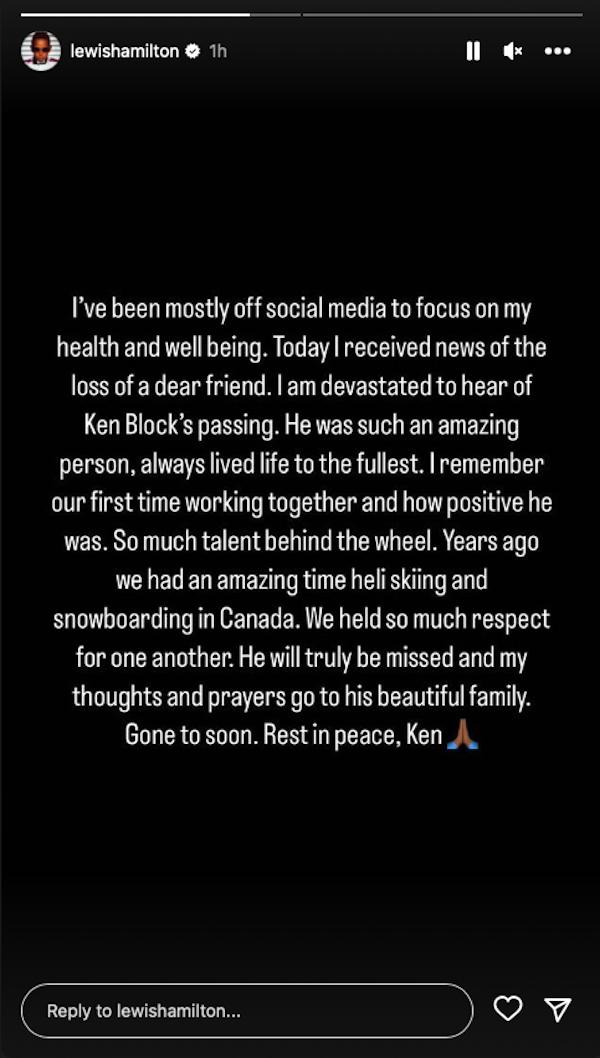Pause the story playback
Image resolution: width=600 pixels, height=1058 pixels.
click(x=473, y=51)
